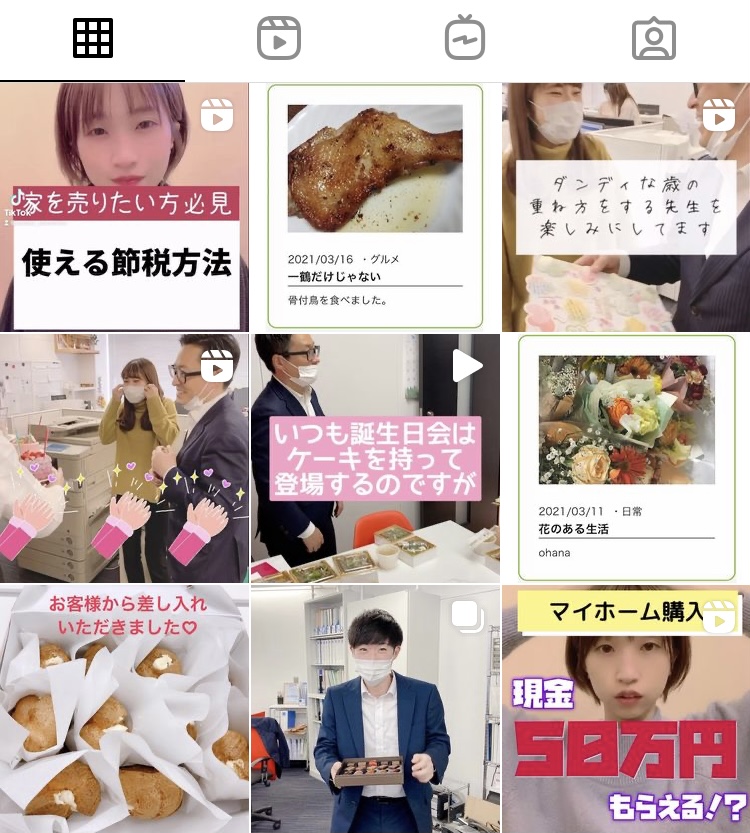Screen dimensions: 750x833
Task: Open the ダンディな歳の重ね方 reel
Action: click(626, 207)
